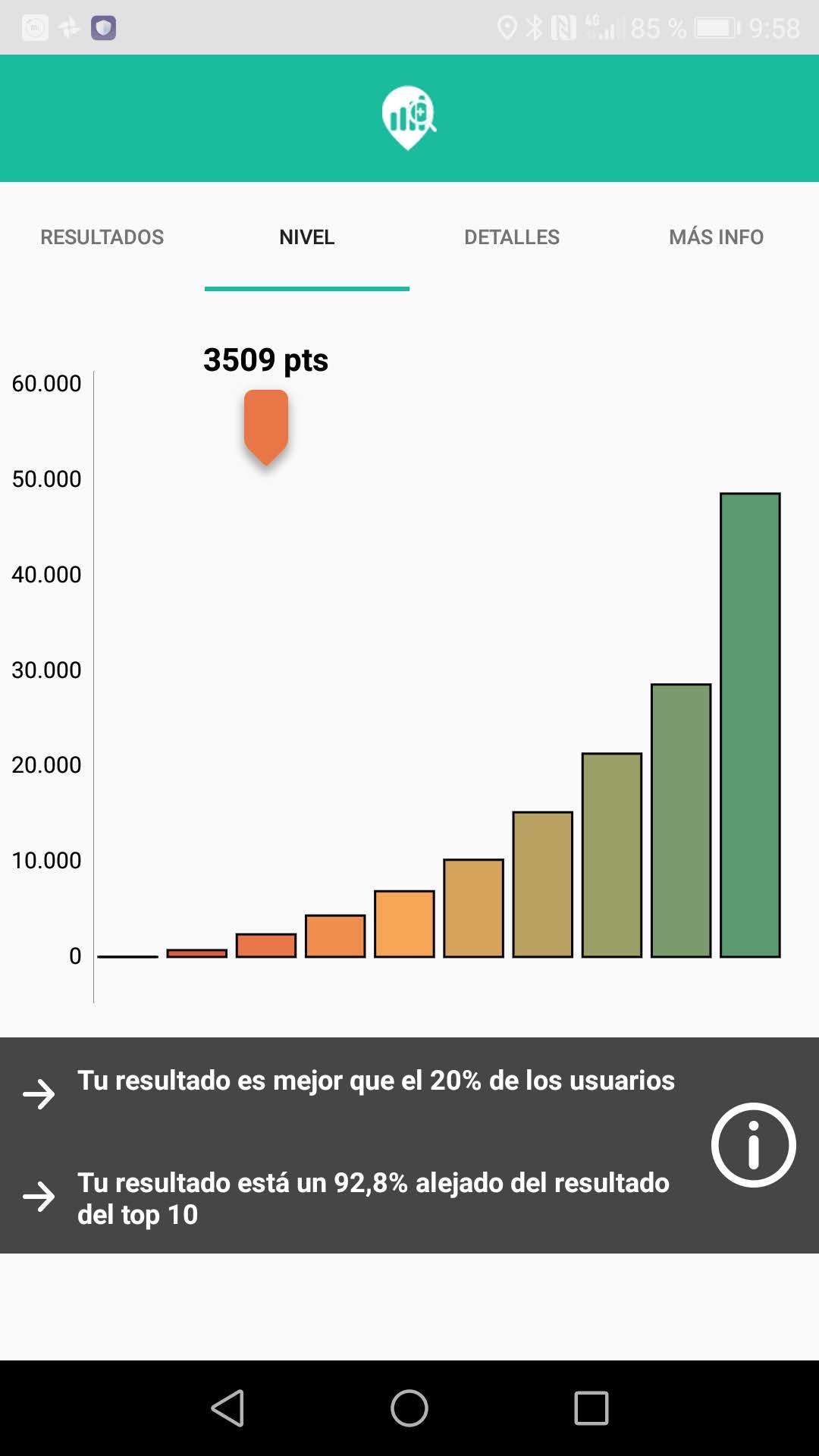
Task: Tap the arrow beside the top 10 message
Action: point(38,1197)
